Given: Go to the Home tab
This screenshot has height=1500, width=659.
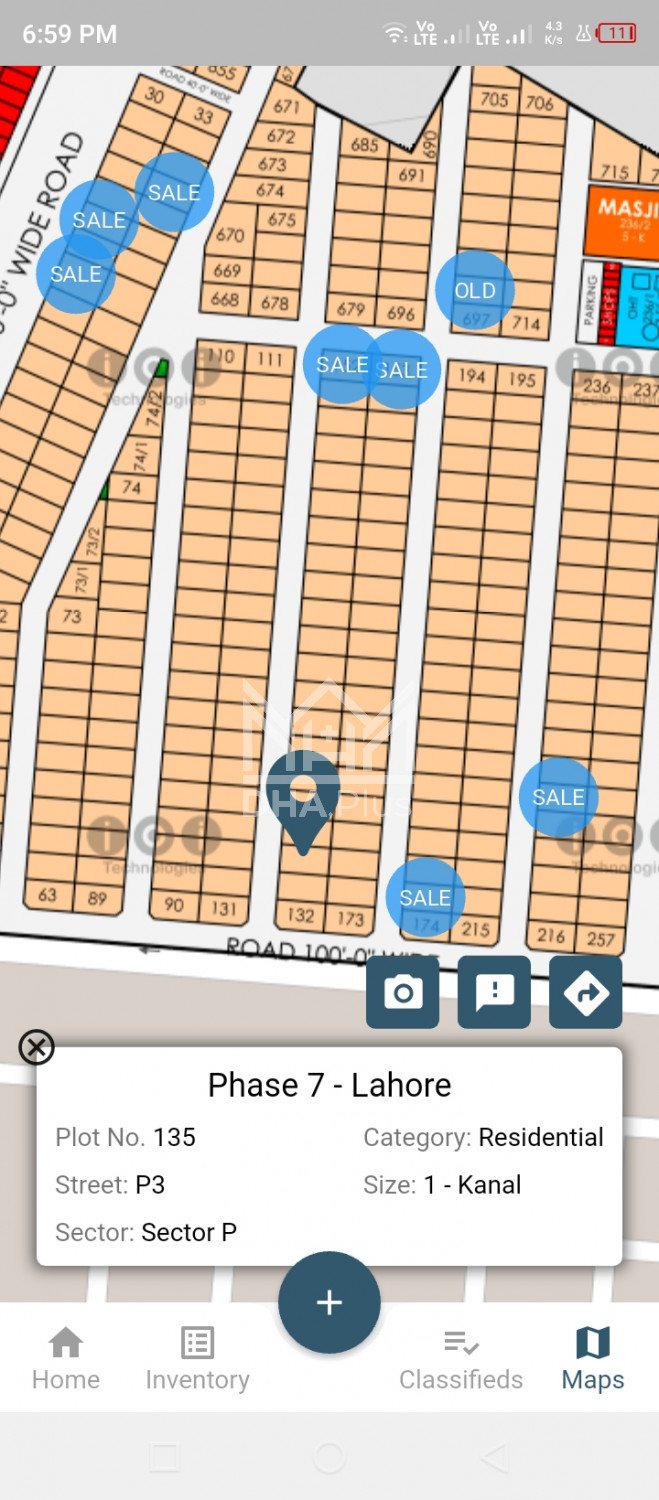Looking at the screenshot, I should (x=66, y=1358).
